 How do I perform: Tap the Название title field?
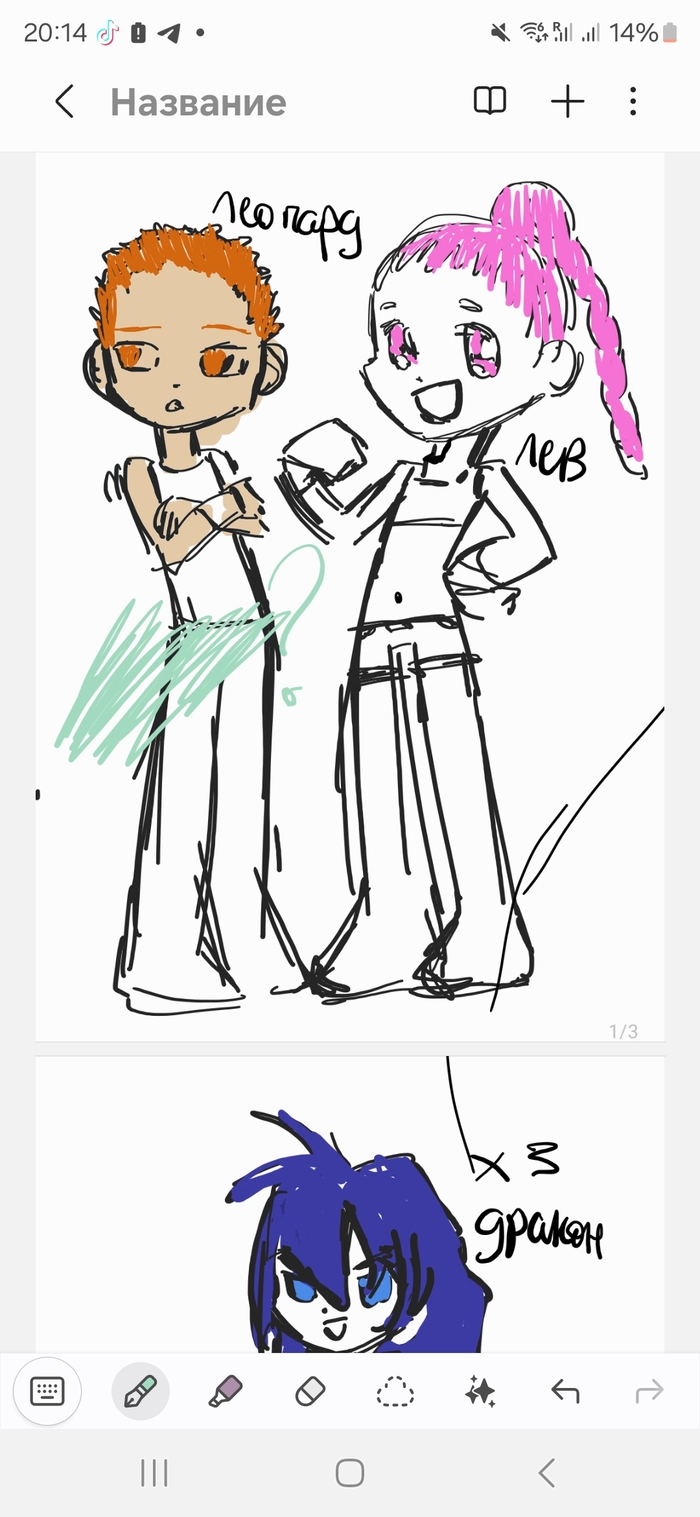click(x=198, y=102)
